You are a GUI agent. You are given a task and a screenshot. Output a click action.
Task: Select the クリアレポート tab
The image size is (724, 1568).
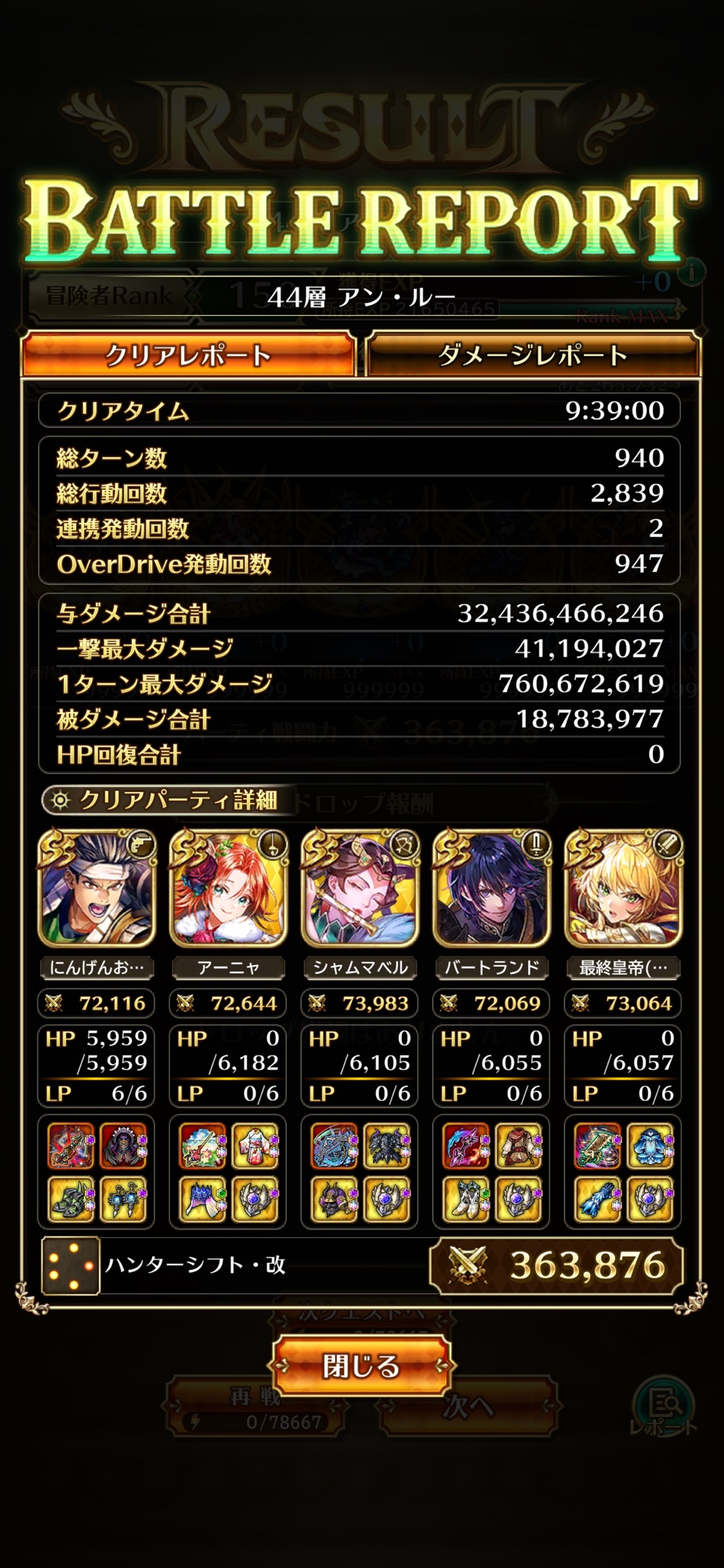[189, 356]
